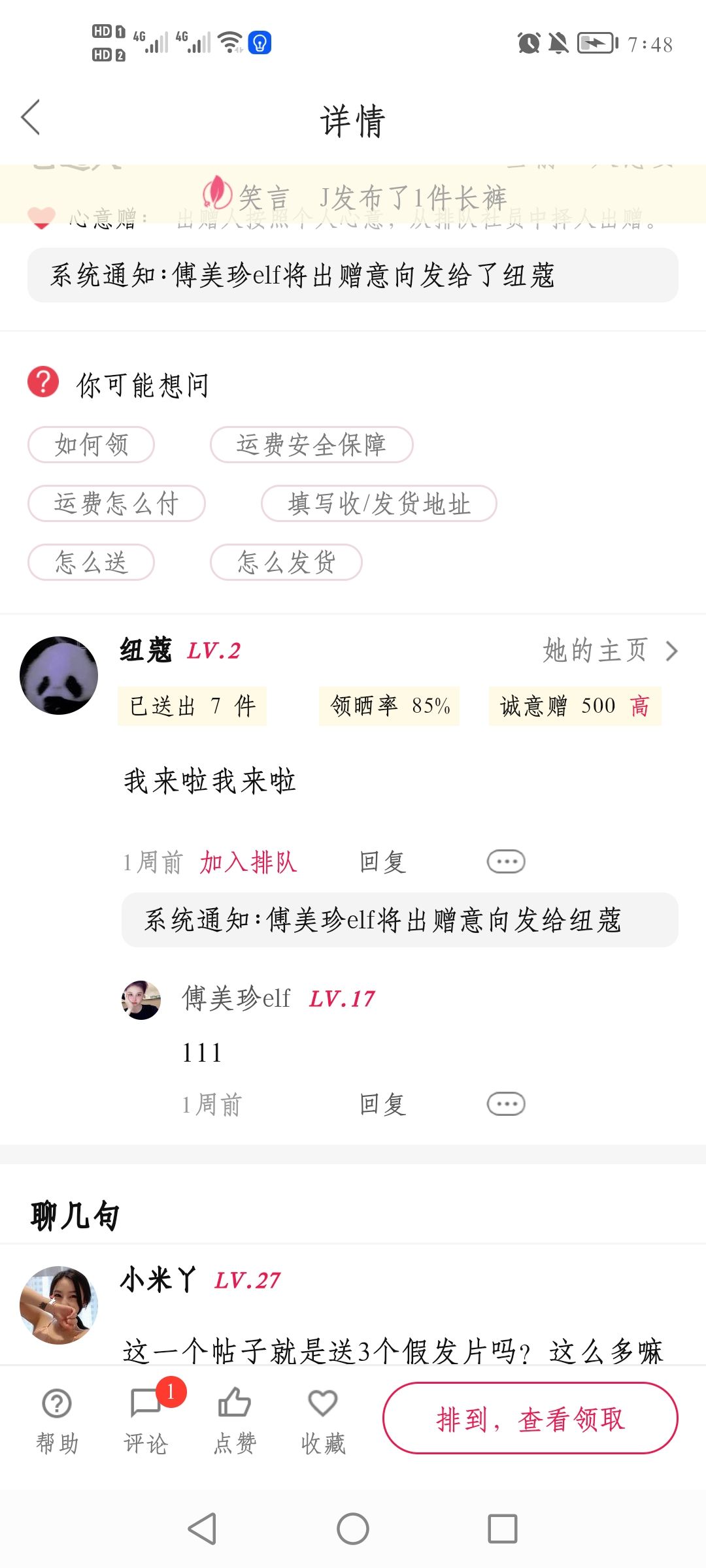Open more options on 纽蔻's comment
The width and height of the screenshot is (706, 1568).
click(x=506, y=862)
